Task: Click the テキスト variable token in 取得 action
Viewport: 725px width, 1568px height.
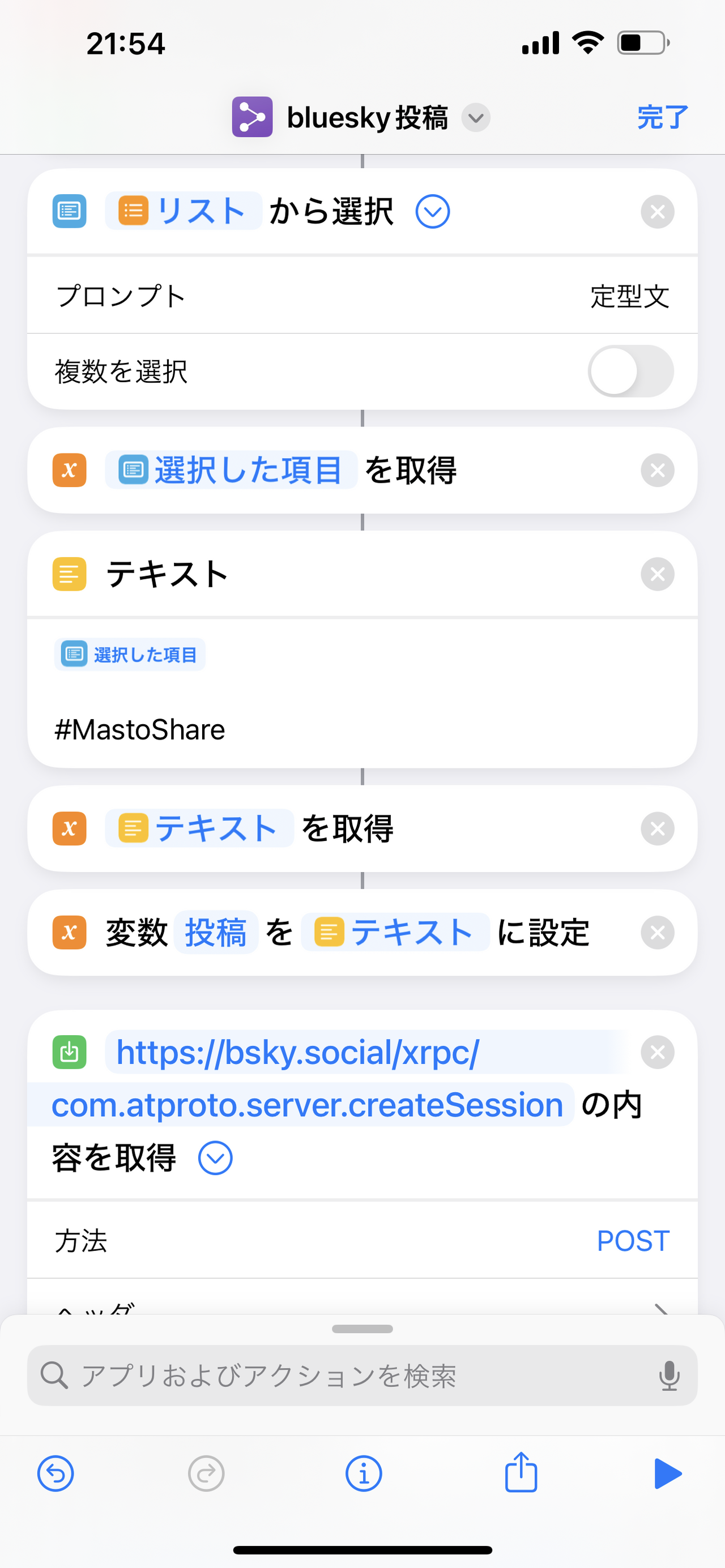Action: click(200, 828)
